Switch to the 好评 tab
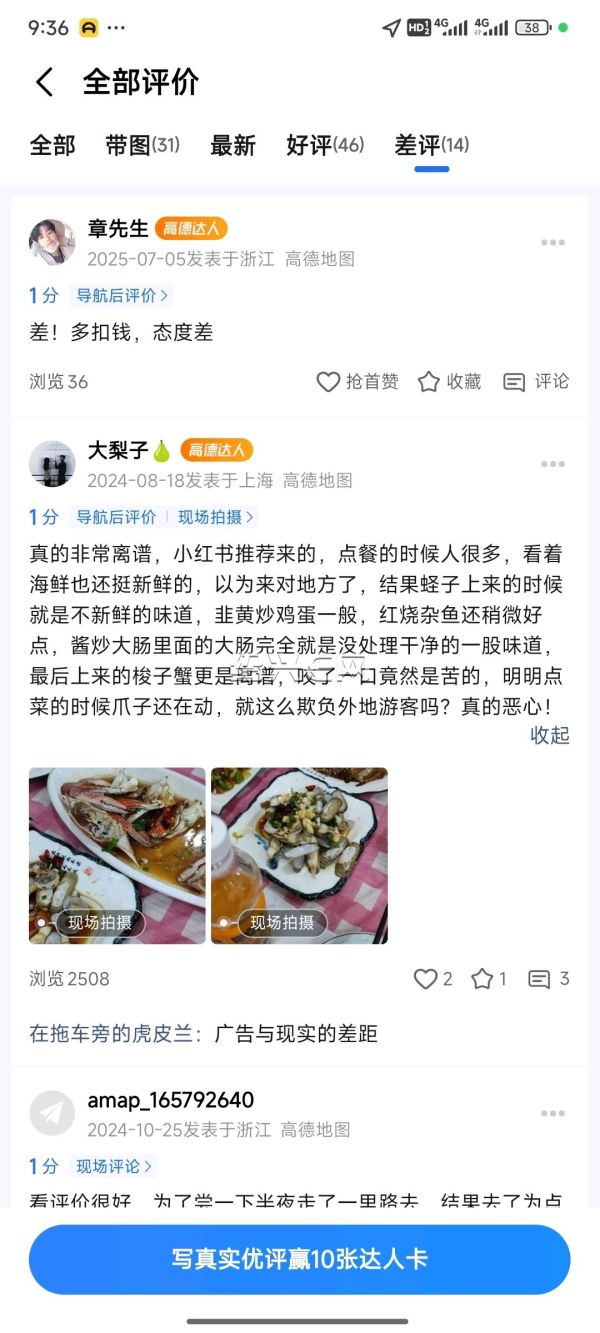Screen dimensions: 600x1333 (x=325, y=146)
